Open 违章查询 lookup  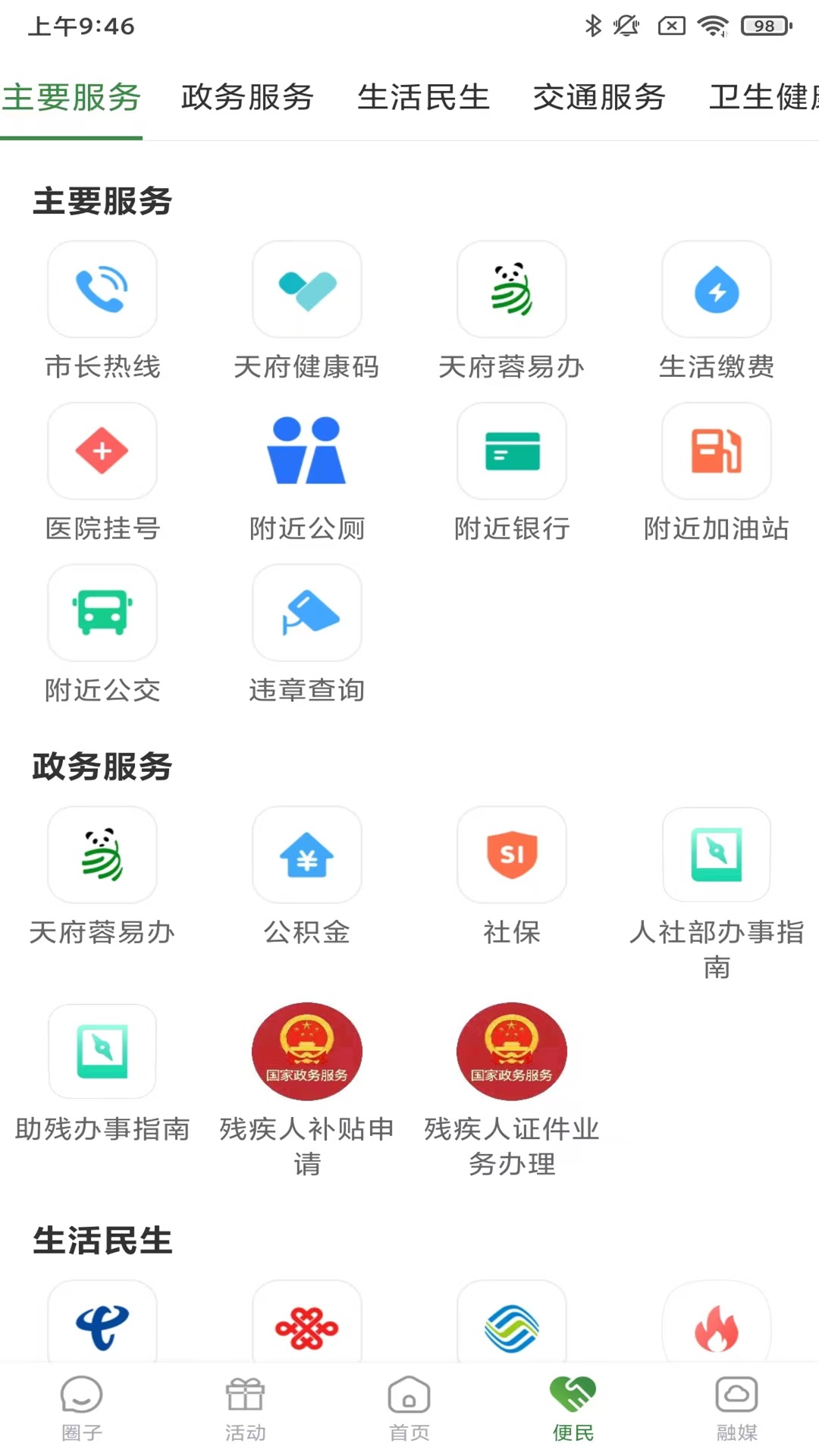(307, 613)
